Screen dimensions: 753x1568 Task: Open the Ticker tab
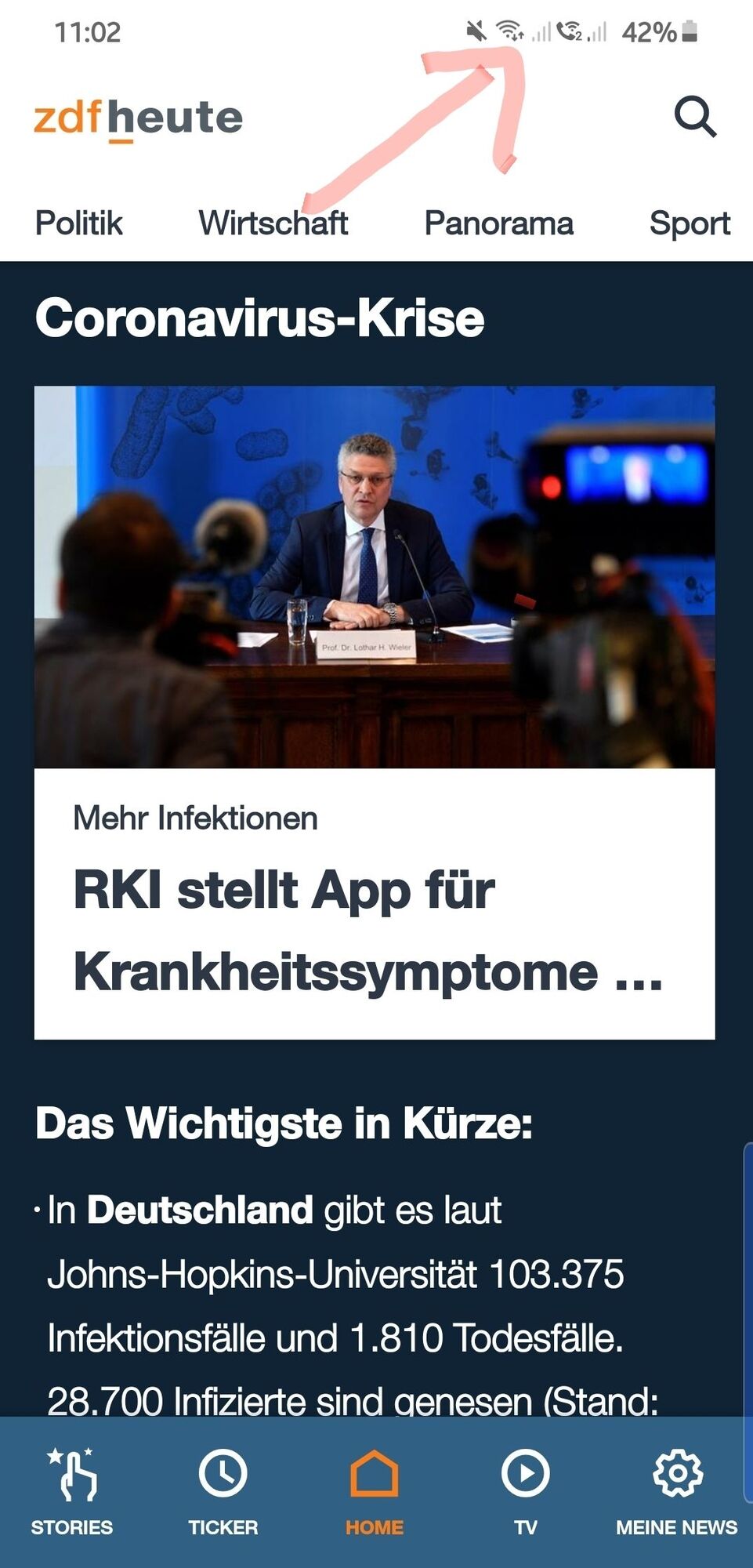[223, 1491]
